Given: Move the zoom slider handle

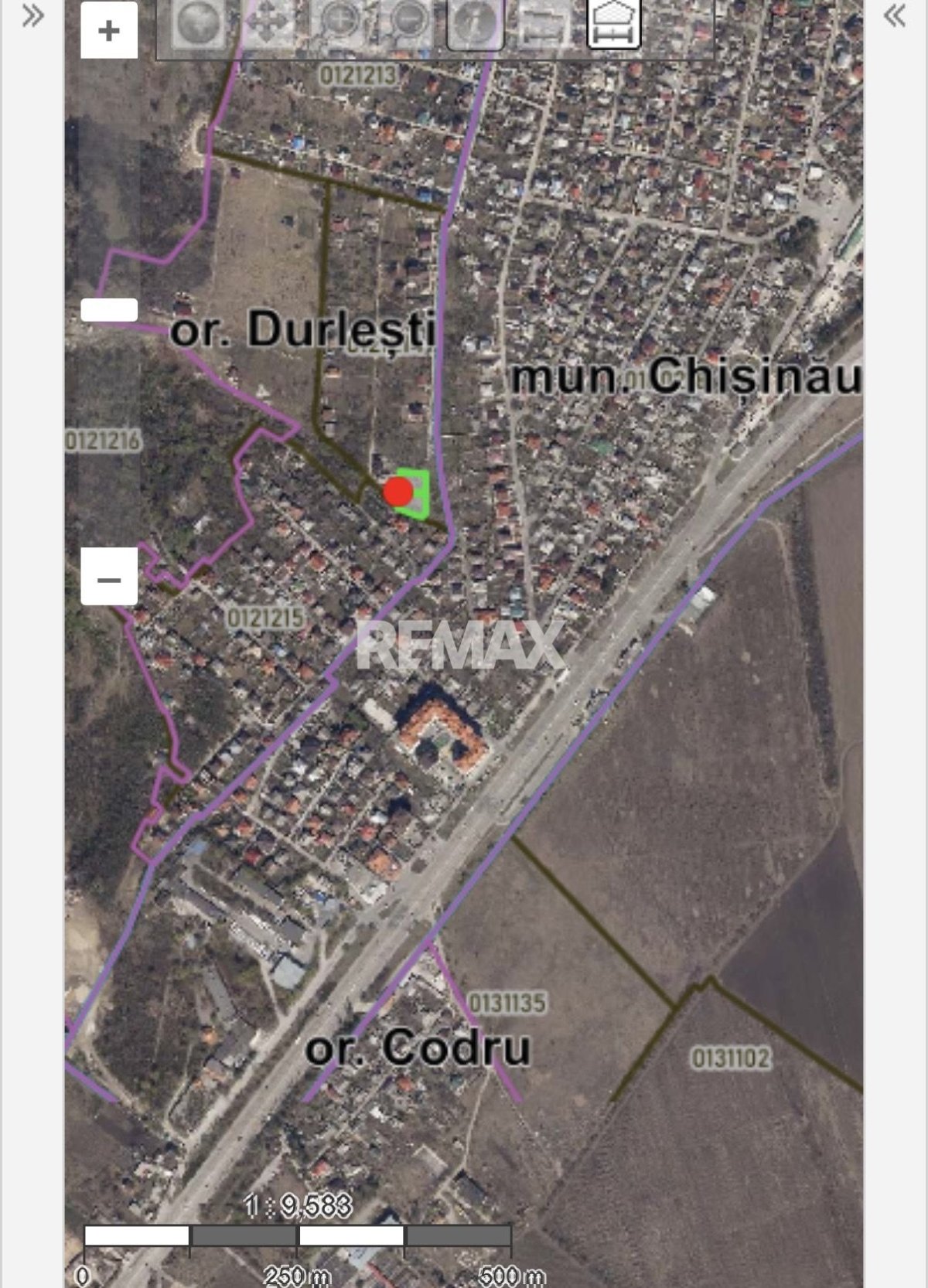Looking at the screenshot, I should (109, 310).
